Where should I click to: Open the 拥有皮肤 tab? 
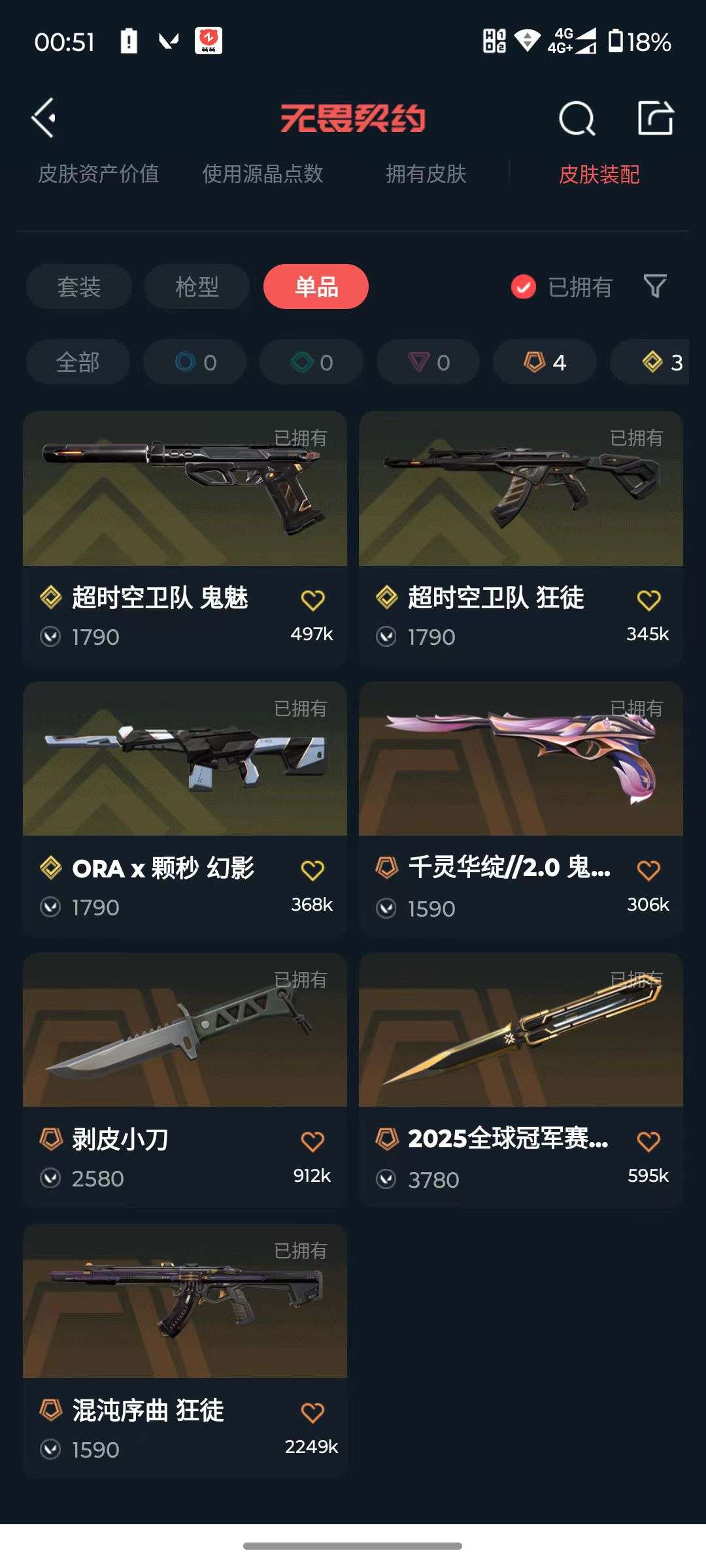pos(426,174)
